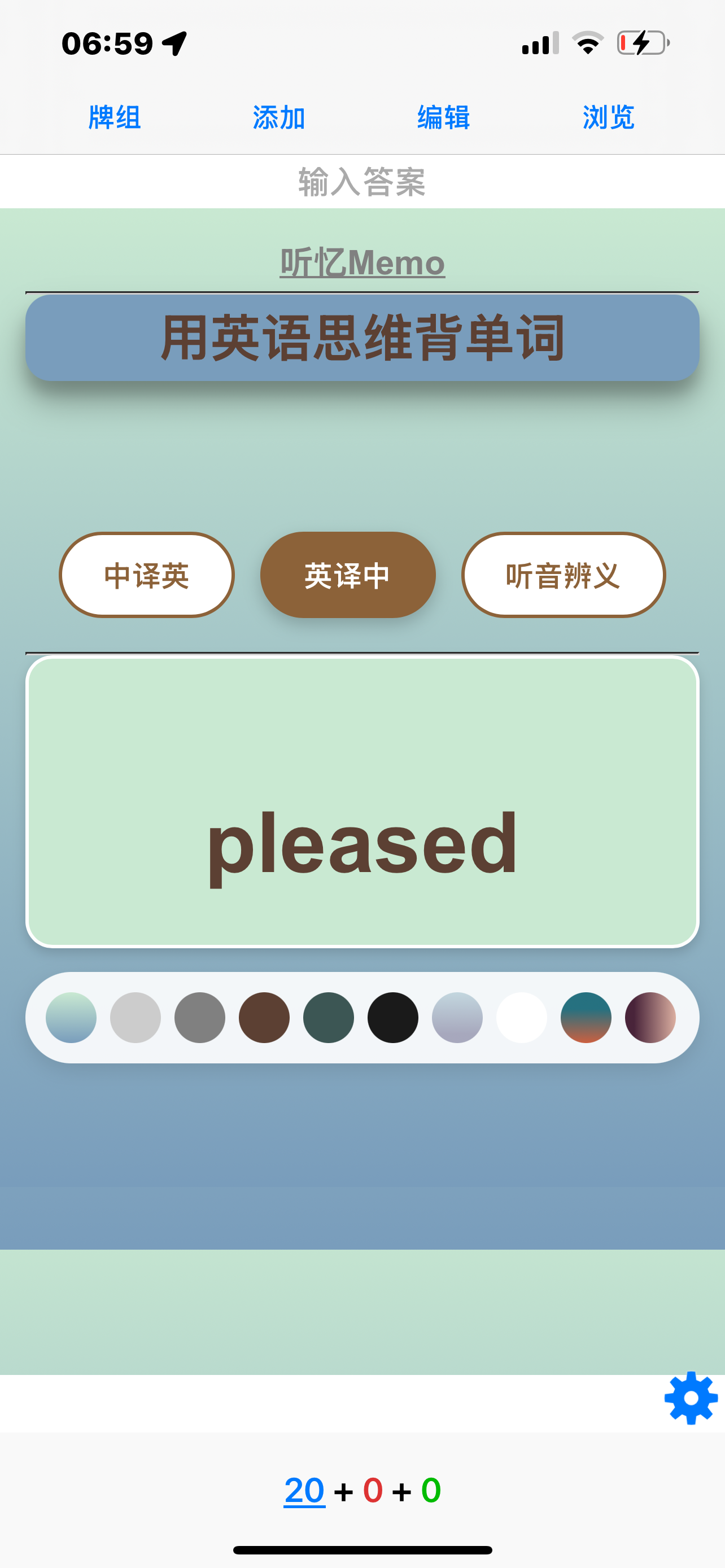The image size is (725, 1568).
Task: Open 编辑 to edit the card
Action: (x=444, y=117)
